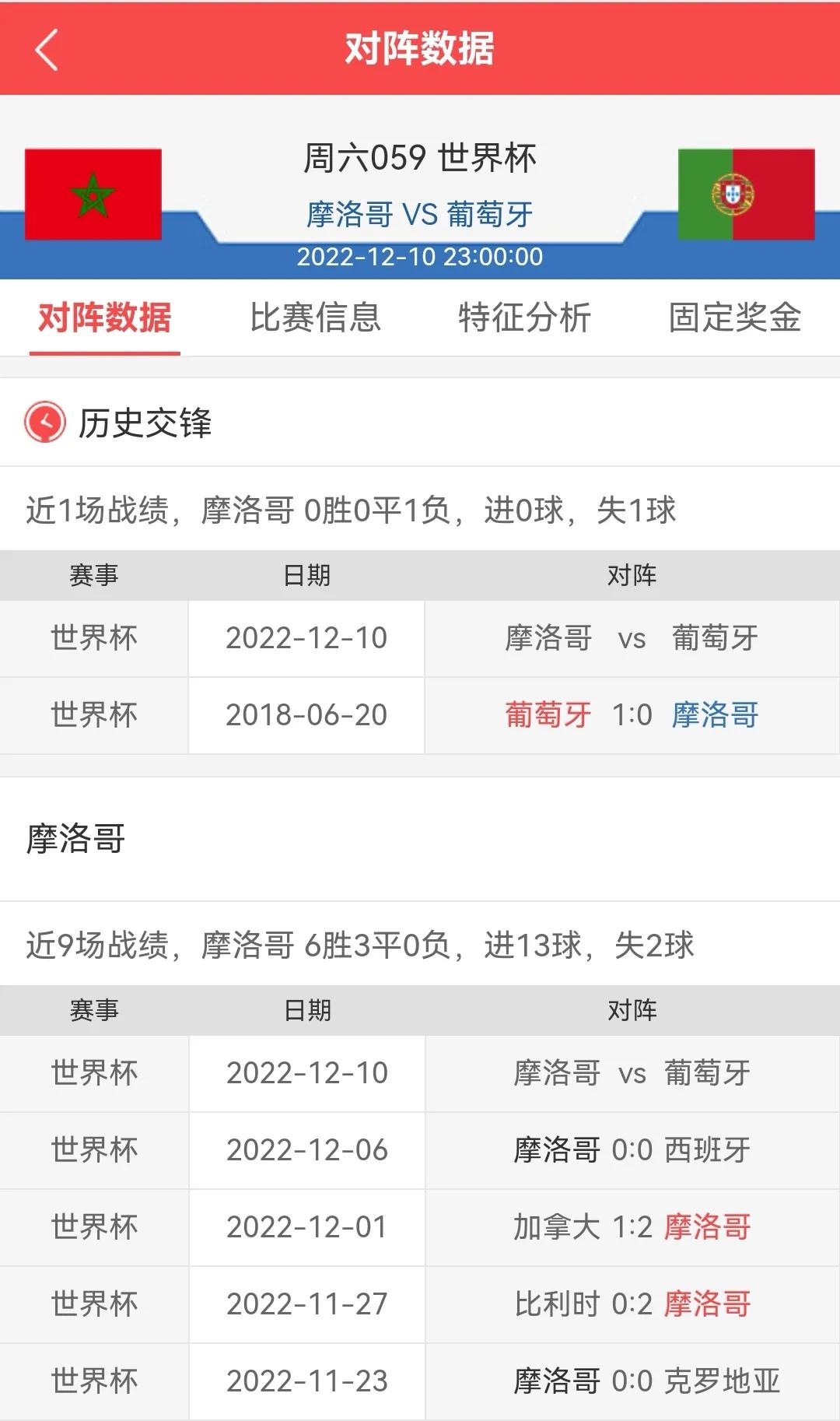Click the Portugal flag icon
The image size is (840, 1421).
[745, 195]
